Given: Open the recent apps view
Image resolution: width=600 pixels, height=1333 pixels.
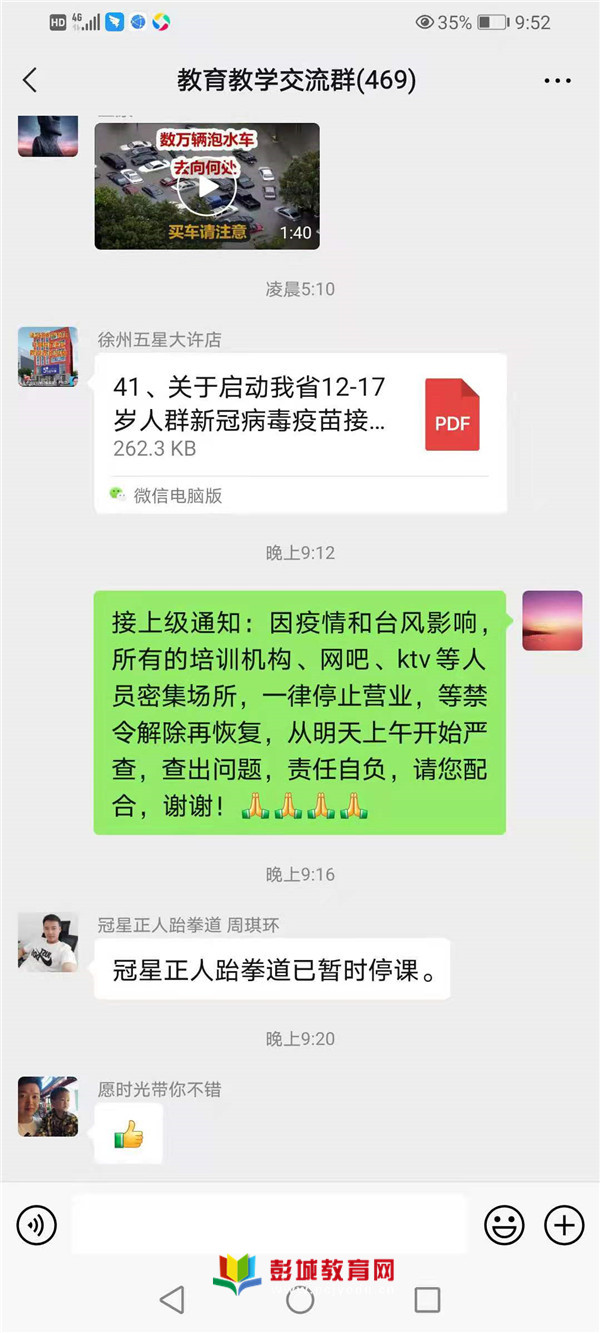Looking at the screenshot, I should (427, 1299).
